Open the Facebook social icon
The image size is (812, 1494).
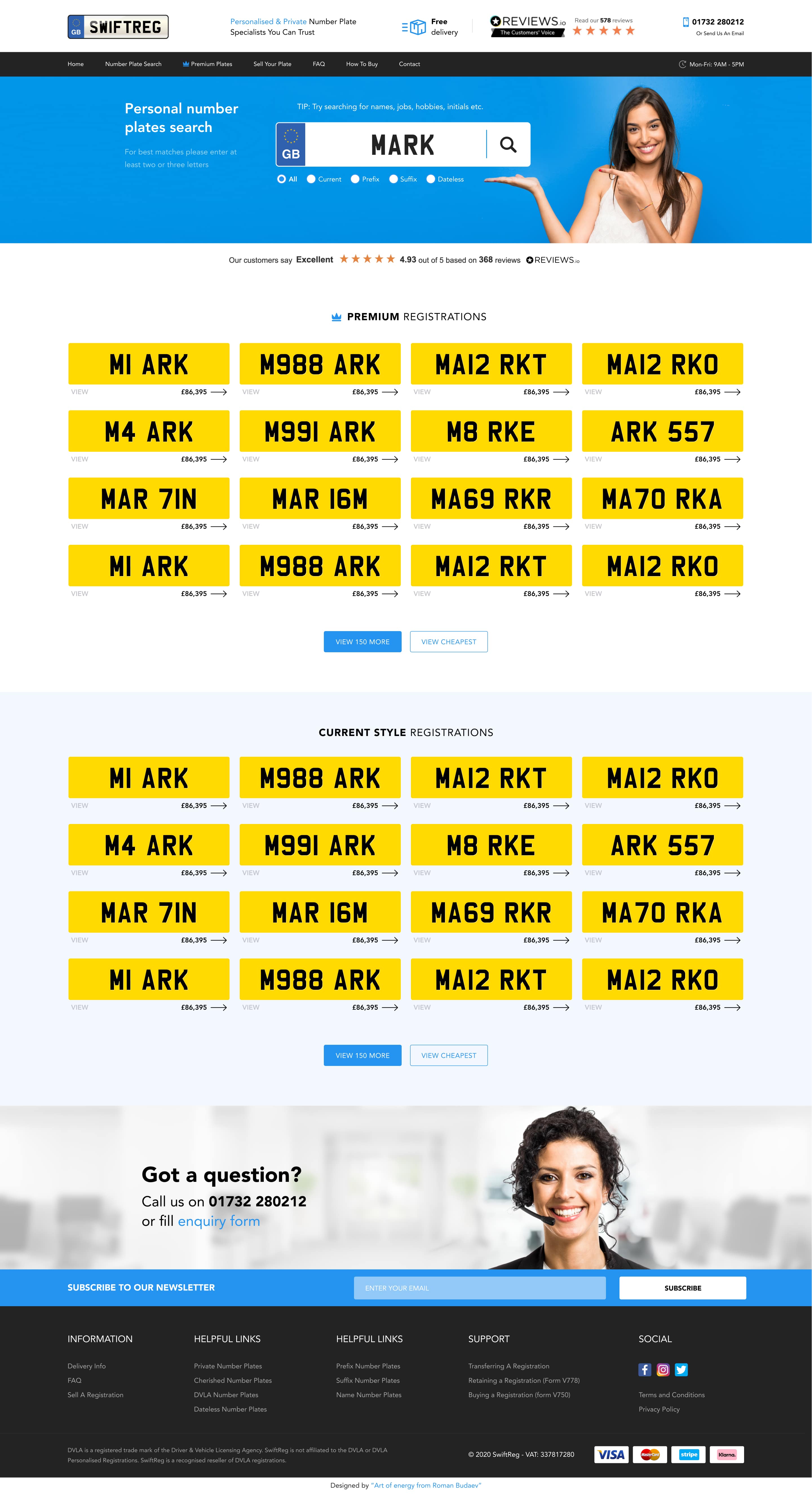click(x=645, y=1369)
